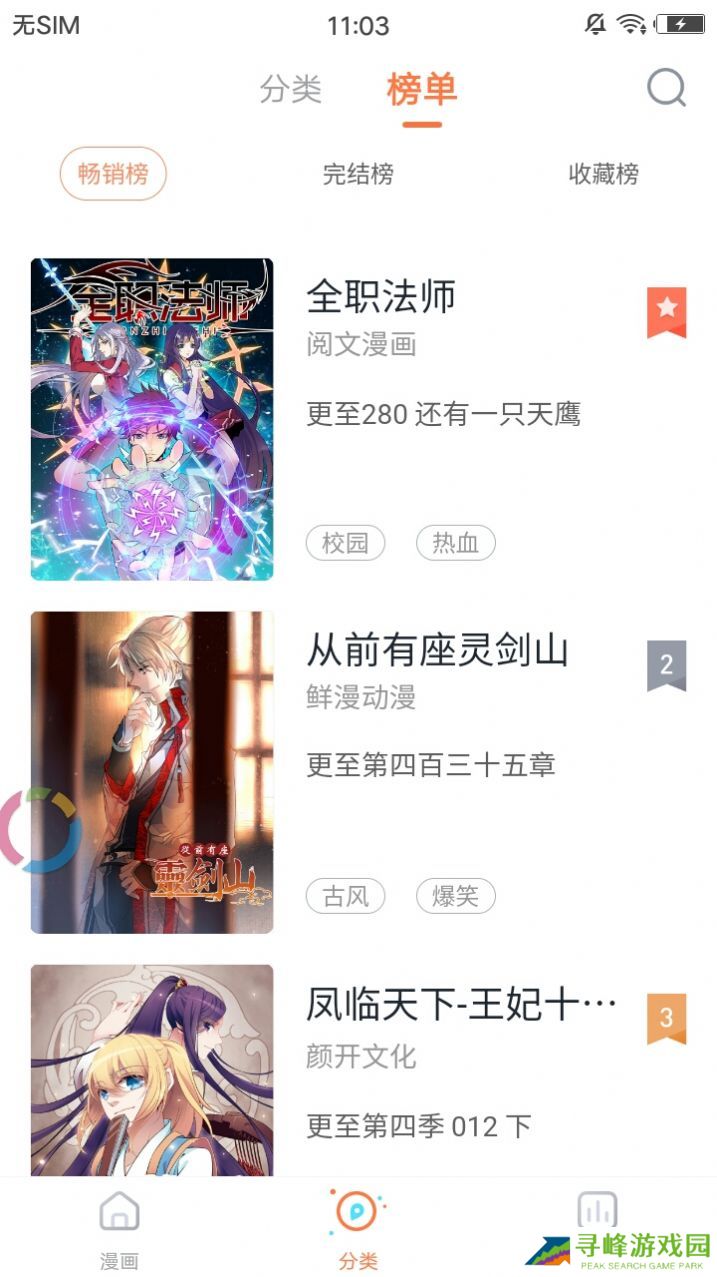Open the 全职法师 comic cover

tap(152, 419)
